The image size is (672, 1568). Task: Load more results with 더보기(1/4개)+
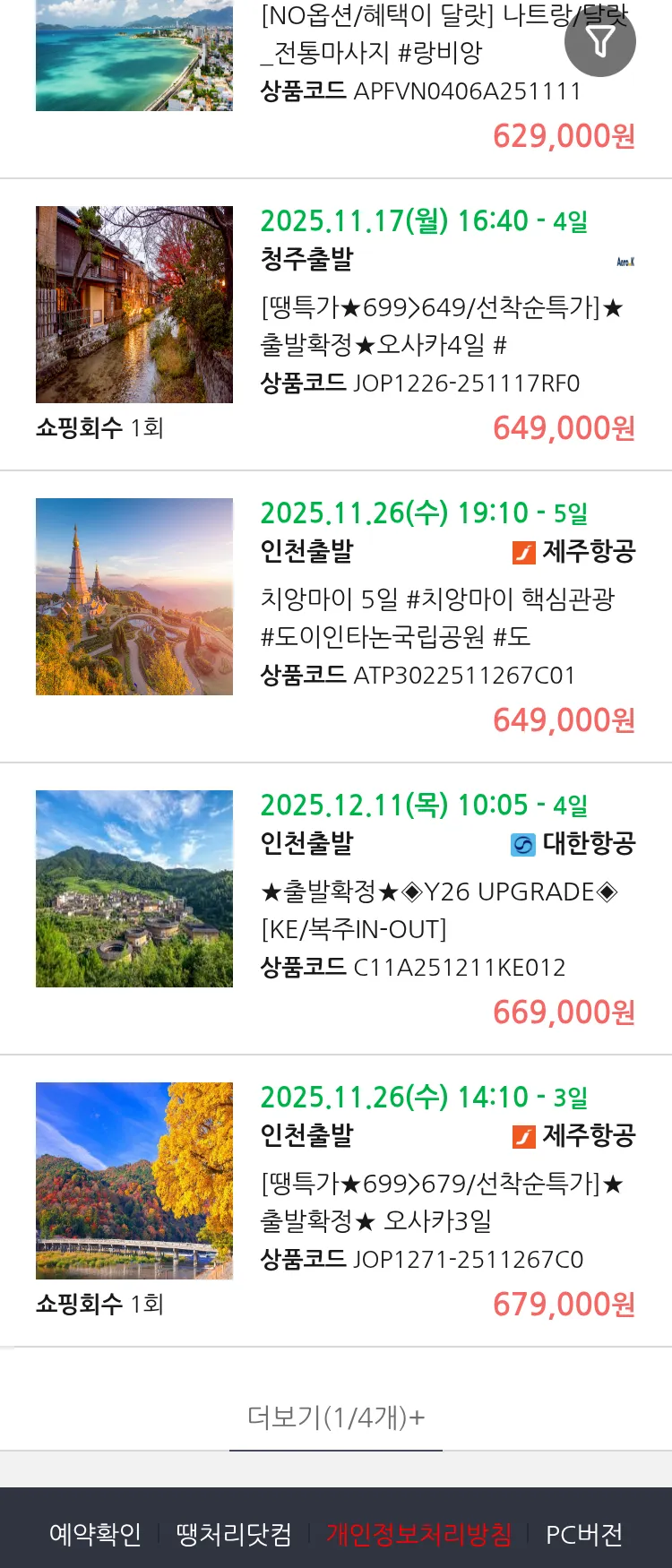(x=336, y=1417)
